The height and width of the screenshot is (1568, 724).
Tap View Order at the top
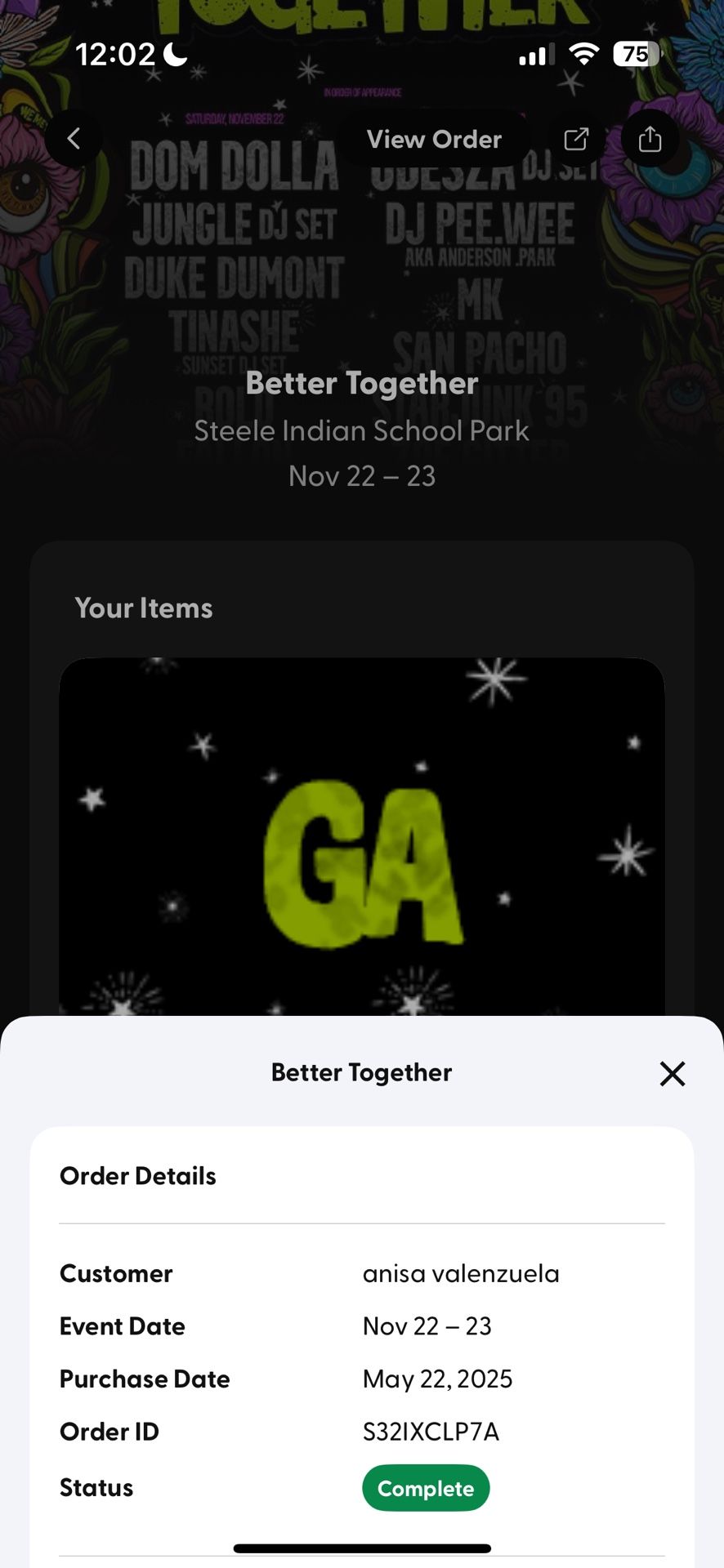point(434,138)
